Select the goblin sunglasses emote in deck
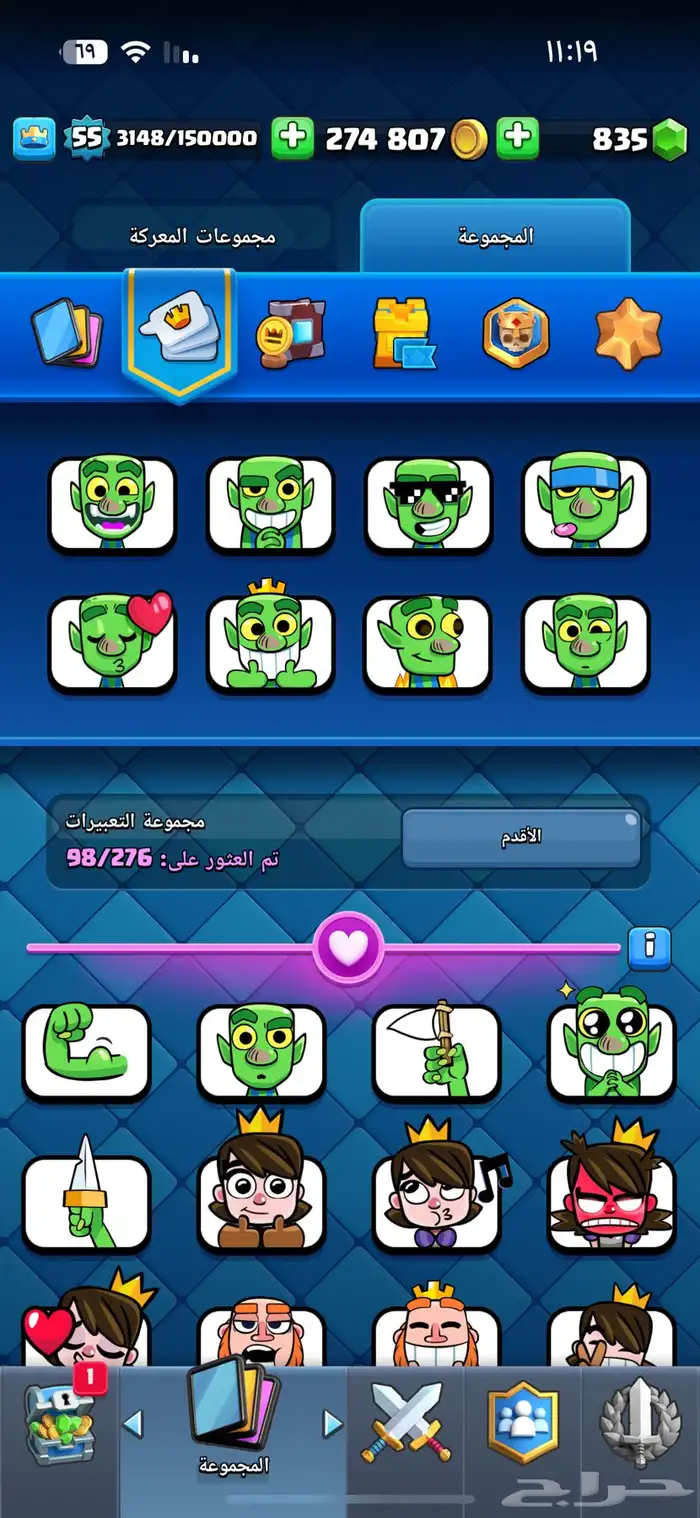Viewport: 700px width, 1518px height. click(428, 504)
